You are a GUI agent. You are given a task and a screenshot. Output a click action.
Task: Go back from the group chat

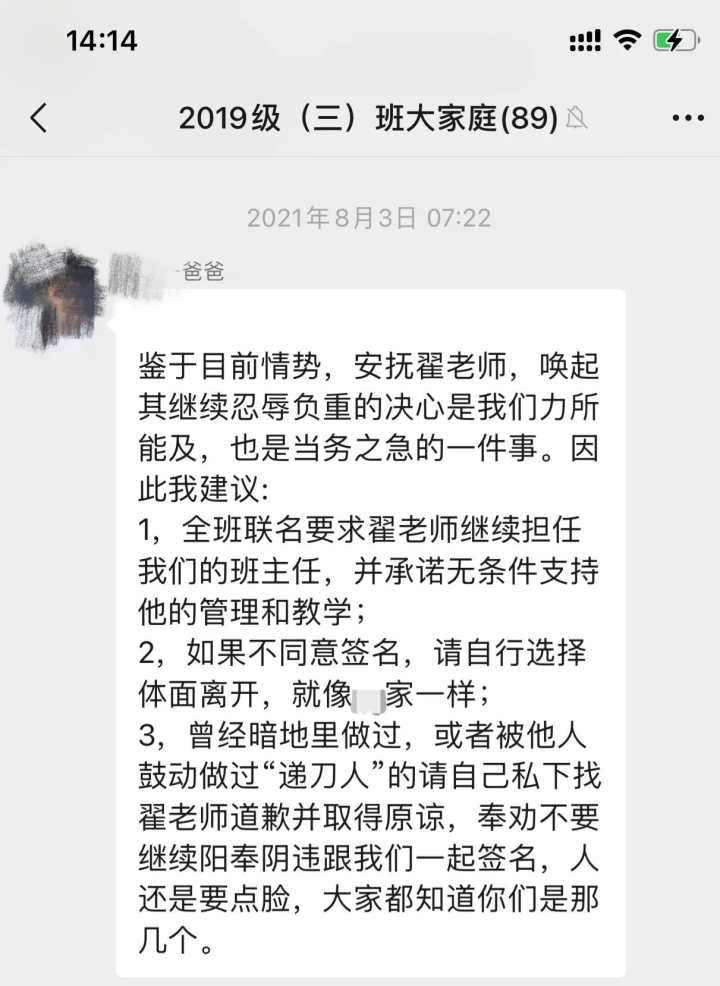point(38,119)
